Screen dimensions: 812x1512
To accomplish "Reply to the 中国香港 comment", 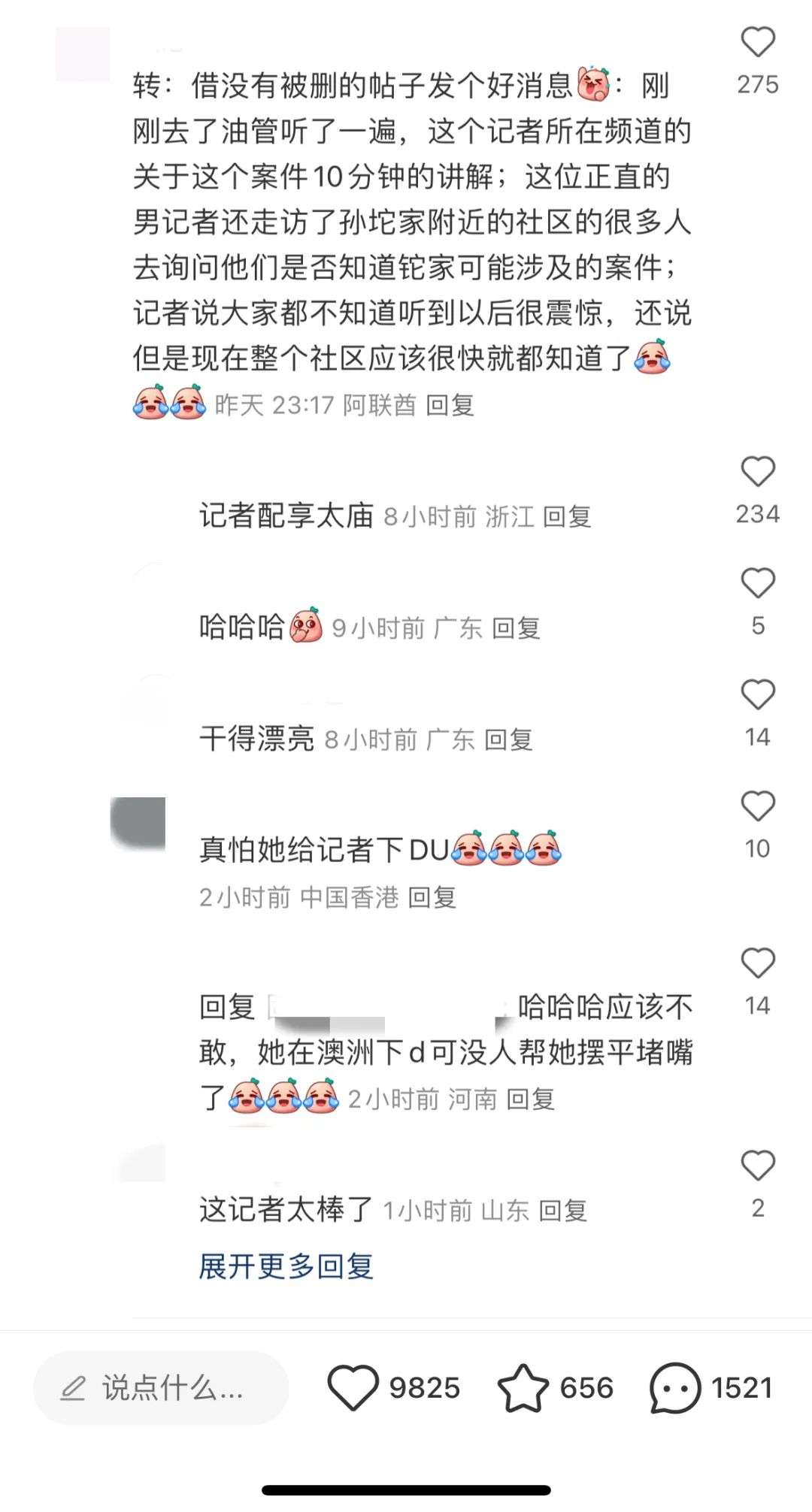I will pos(432,897).
